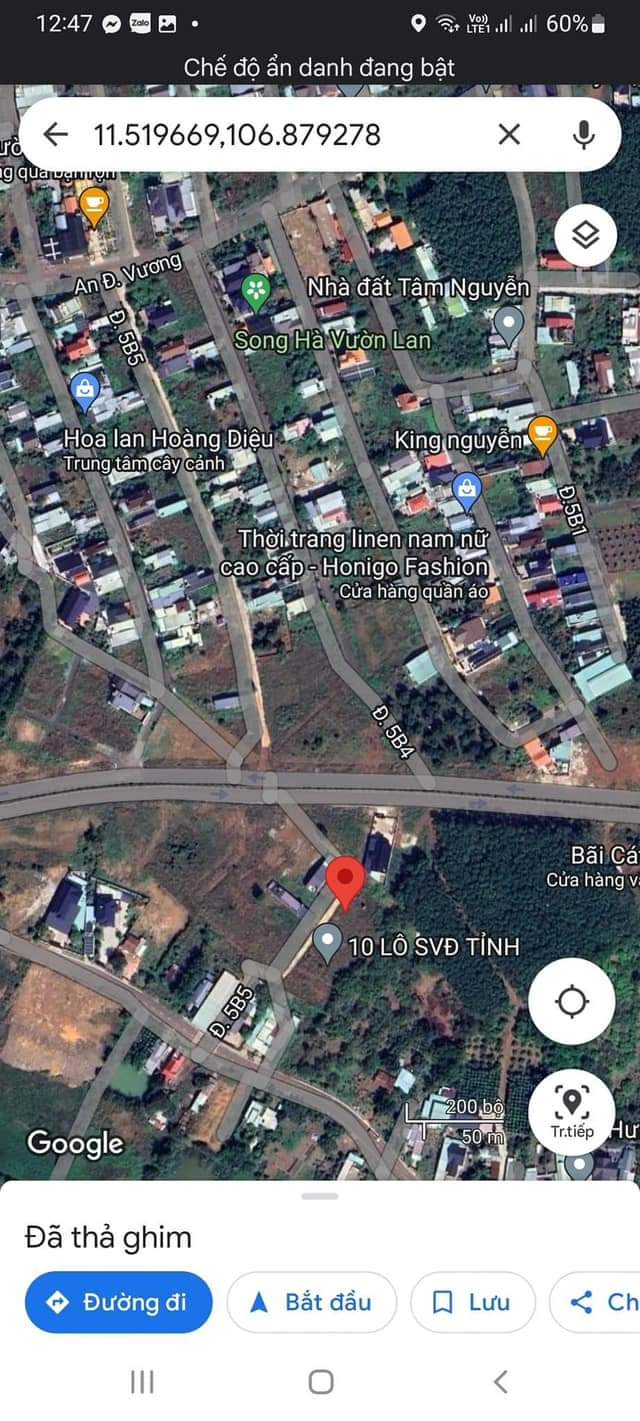Image resolution: width=640 pixels, height=1421 pixels.
Task: Open the King nguyễn cafe marker
Action: pyautogui.click(x=542, y=432)
